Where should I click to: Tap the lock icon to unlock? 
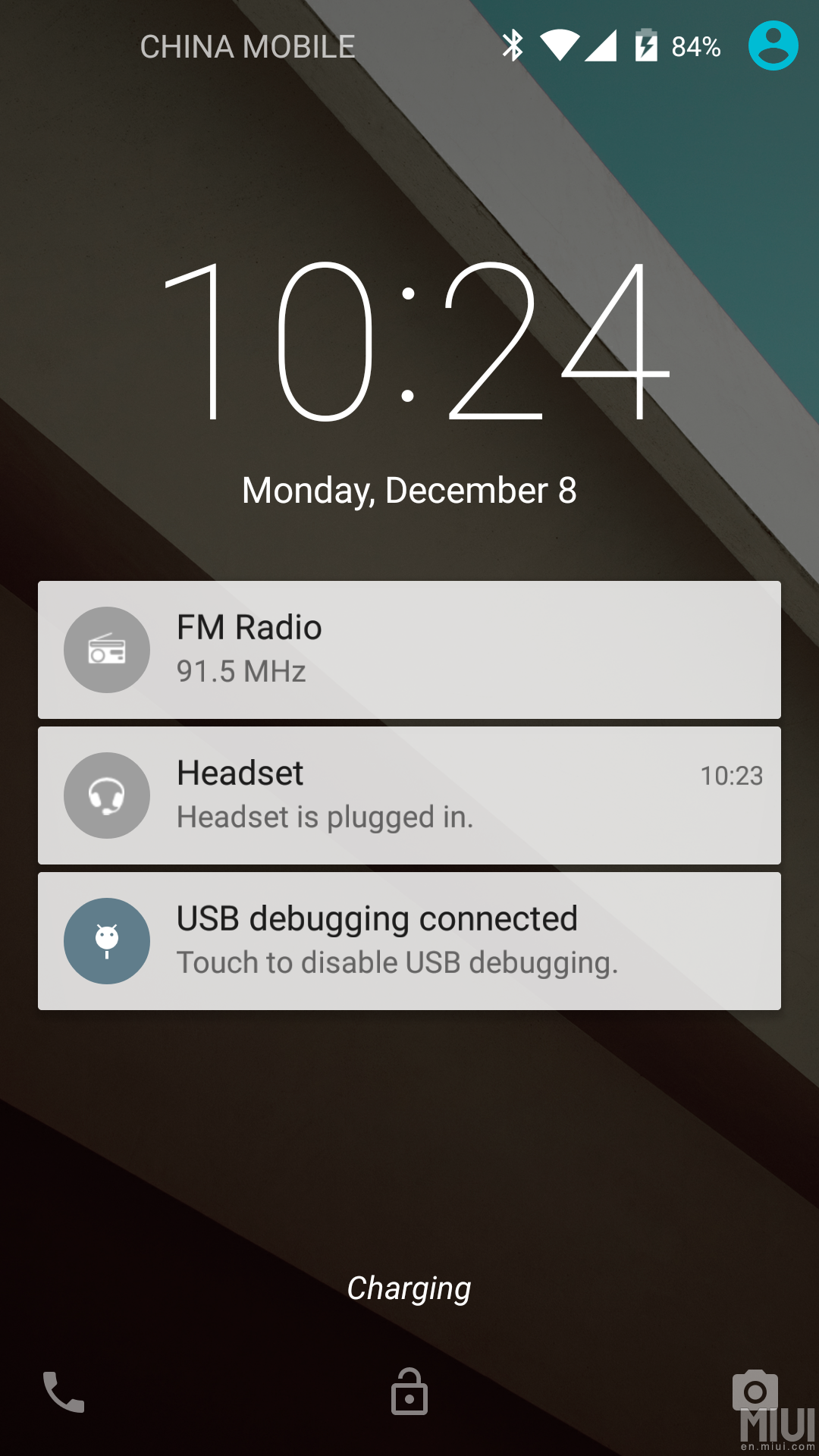409,1392
